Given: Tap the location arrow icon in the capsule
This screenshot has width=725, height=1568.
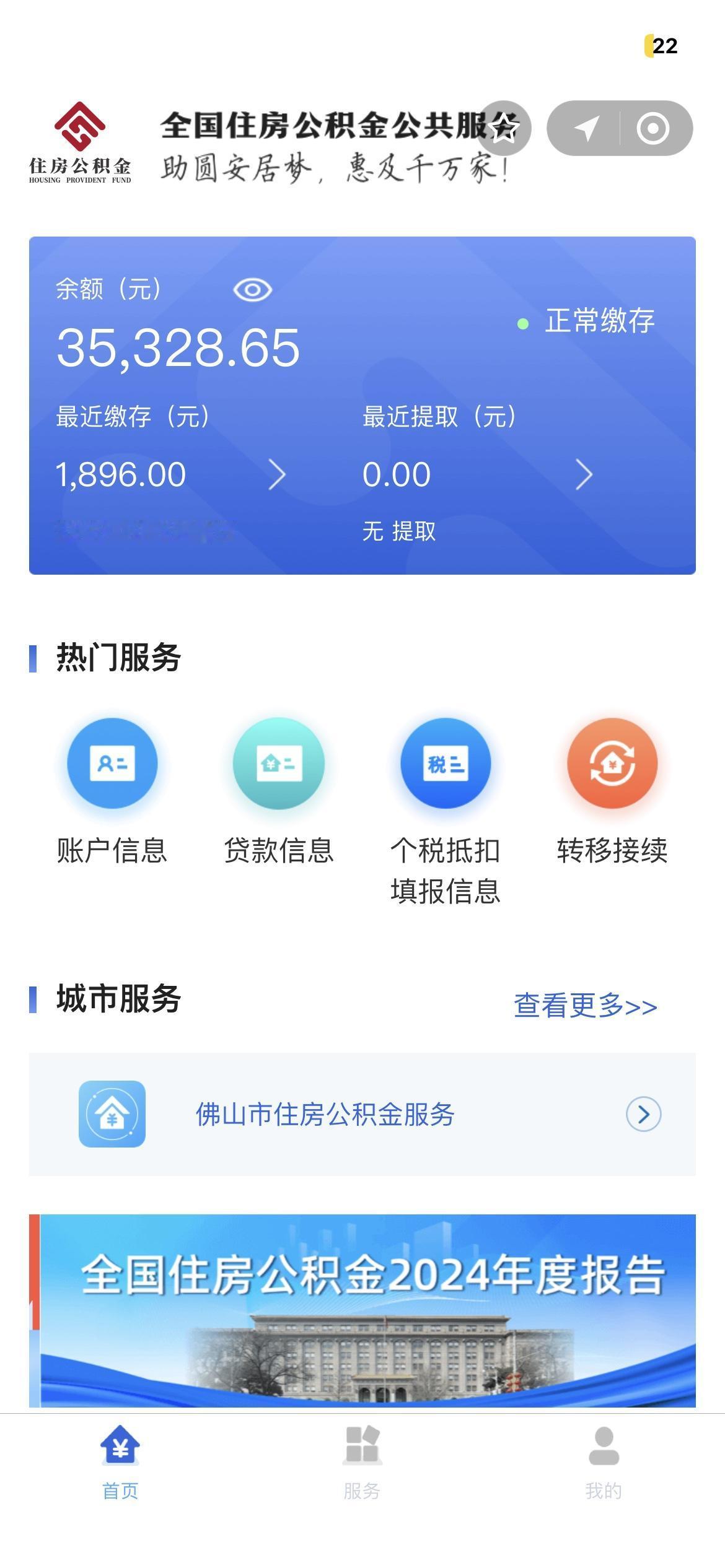Looking at the screenshot, I should [585, 128].
